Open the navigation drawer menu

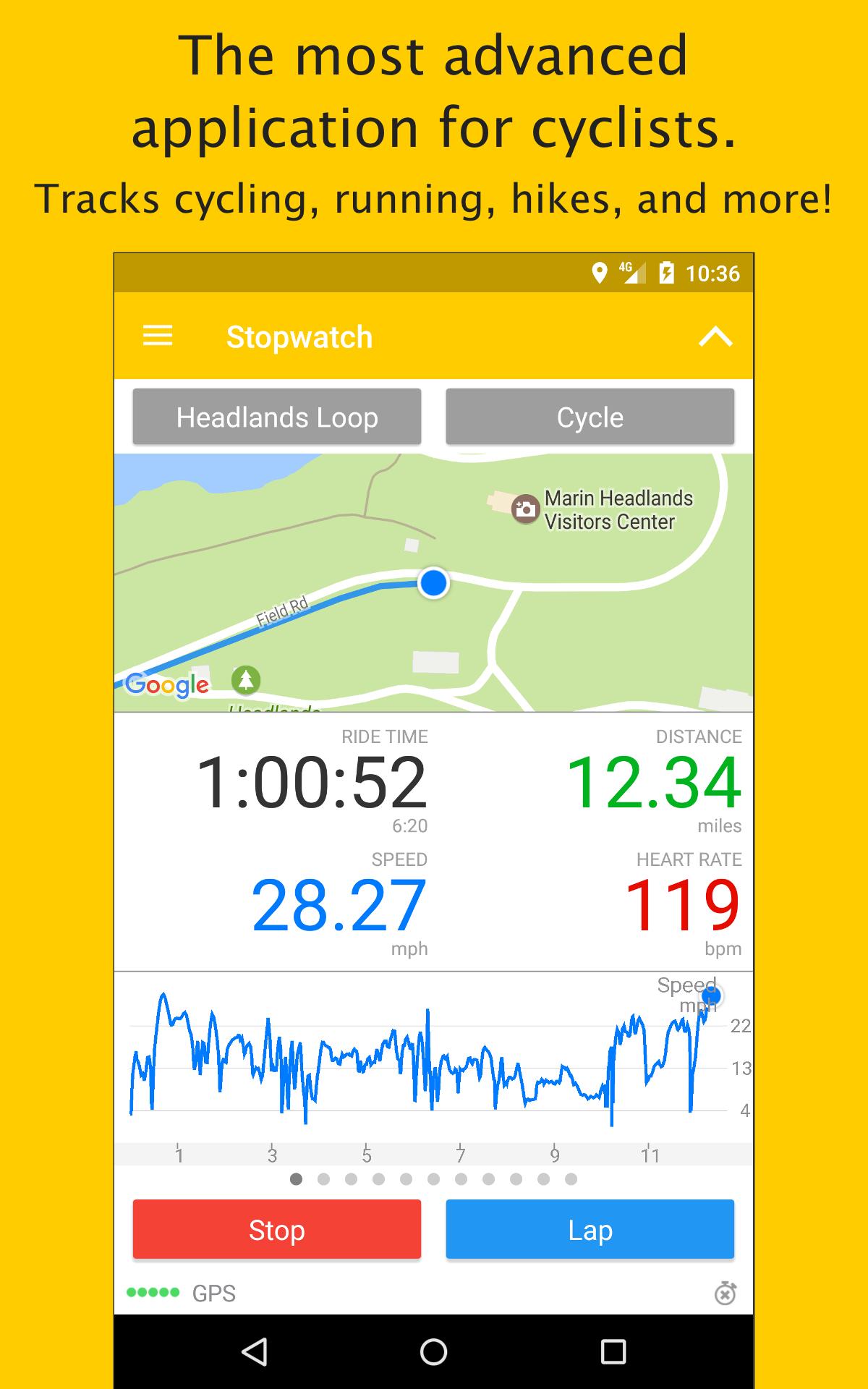click(x=158, y=336)
